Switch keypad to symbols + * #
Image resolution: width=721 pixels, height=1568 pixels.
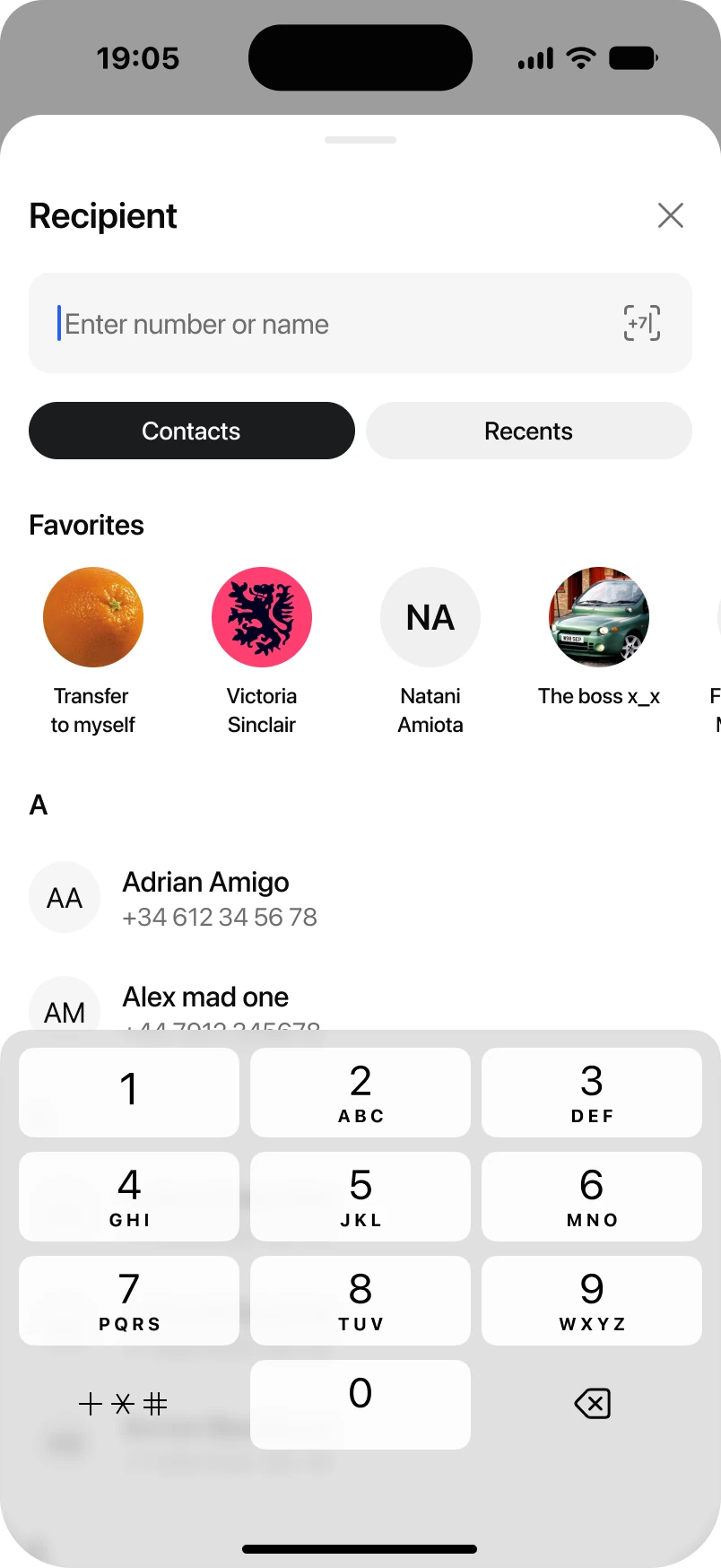coord(124,1404)
